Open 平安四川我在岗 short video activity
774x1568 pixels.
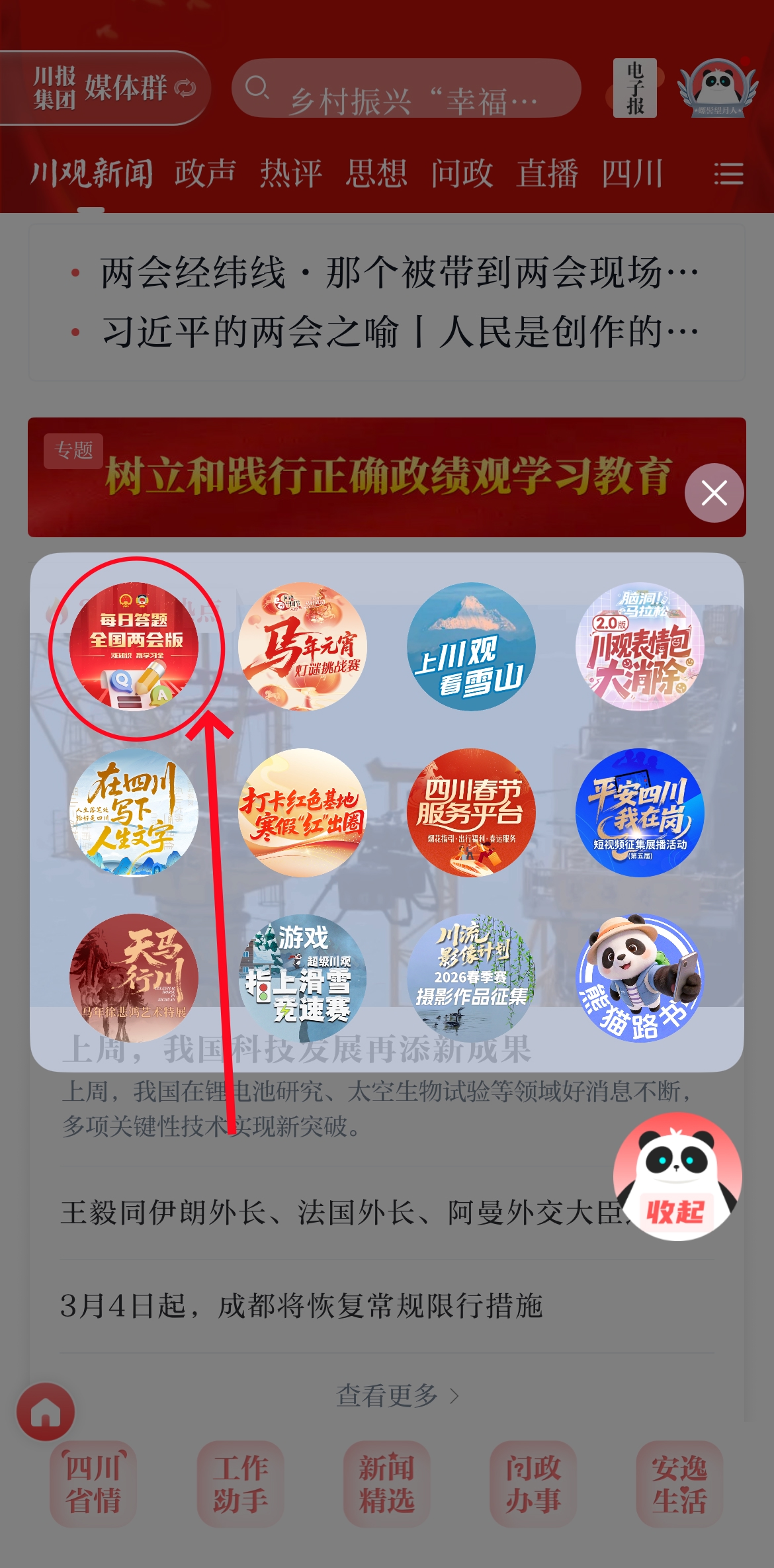pyautogui.click(x=640, y=812)
